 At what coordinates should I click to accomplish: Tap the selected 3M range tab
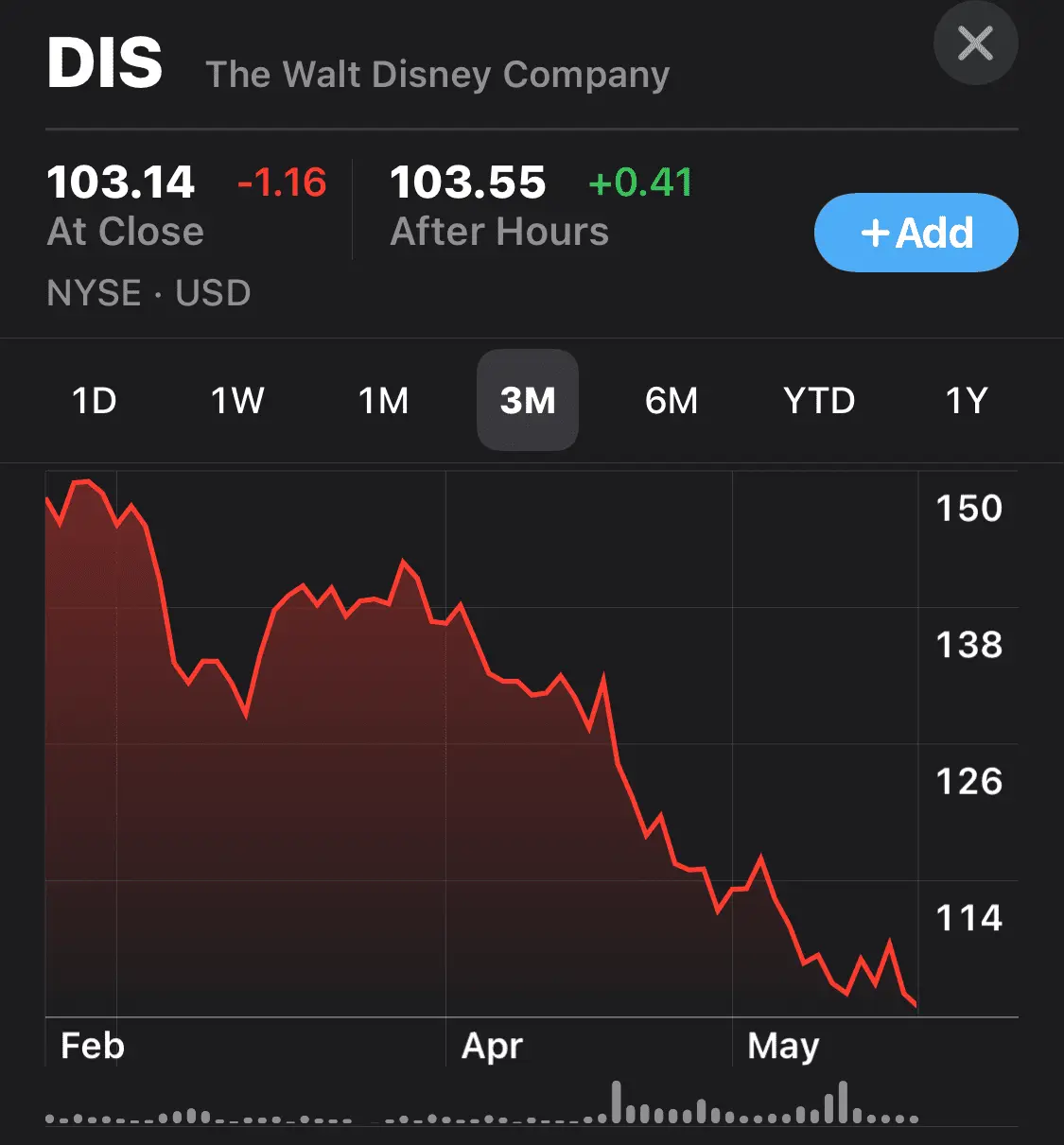[528, 401]
